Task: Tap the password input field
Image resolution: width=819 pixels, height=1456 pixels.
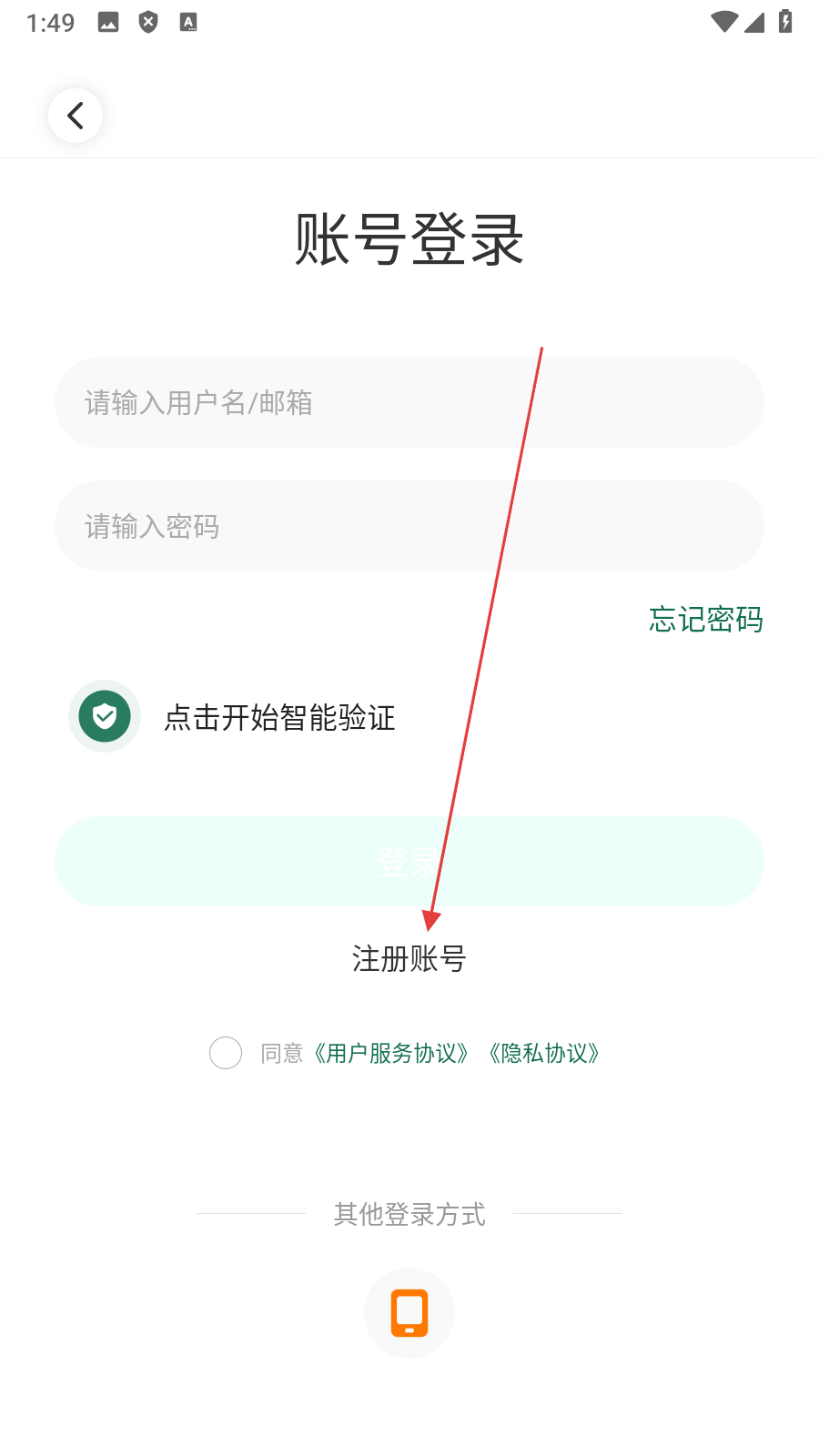Action: [409, 526]
